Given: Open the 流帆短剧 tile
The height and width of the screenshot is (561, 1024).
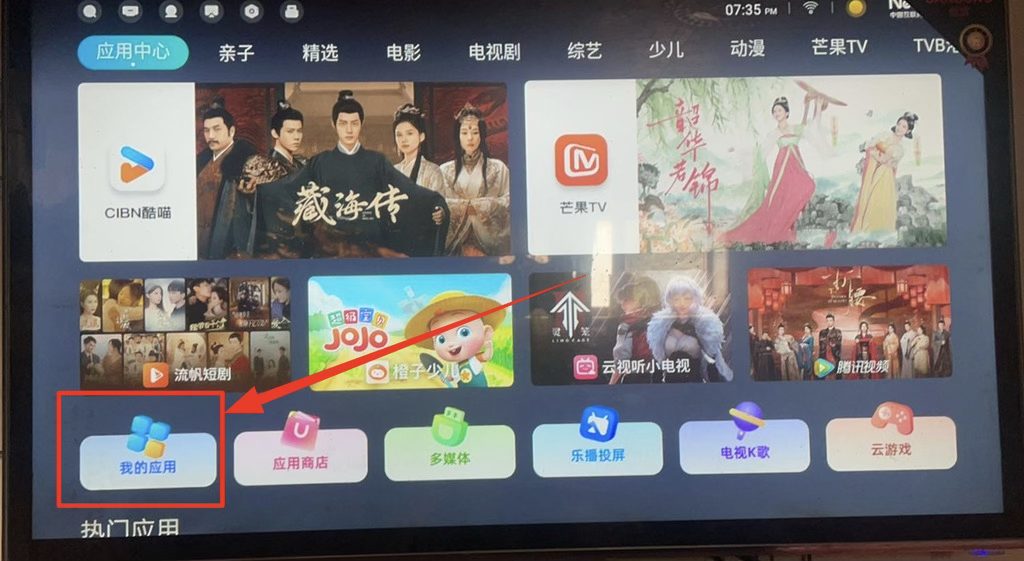Looking at the screenshot, I should pyautogui.click(x=185, y=333).
